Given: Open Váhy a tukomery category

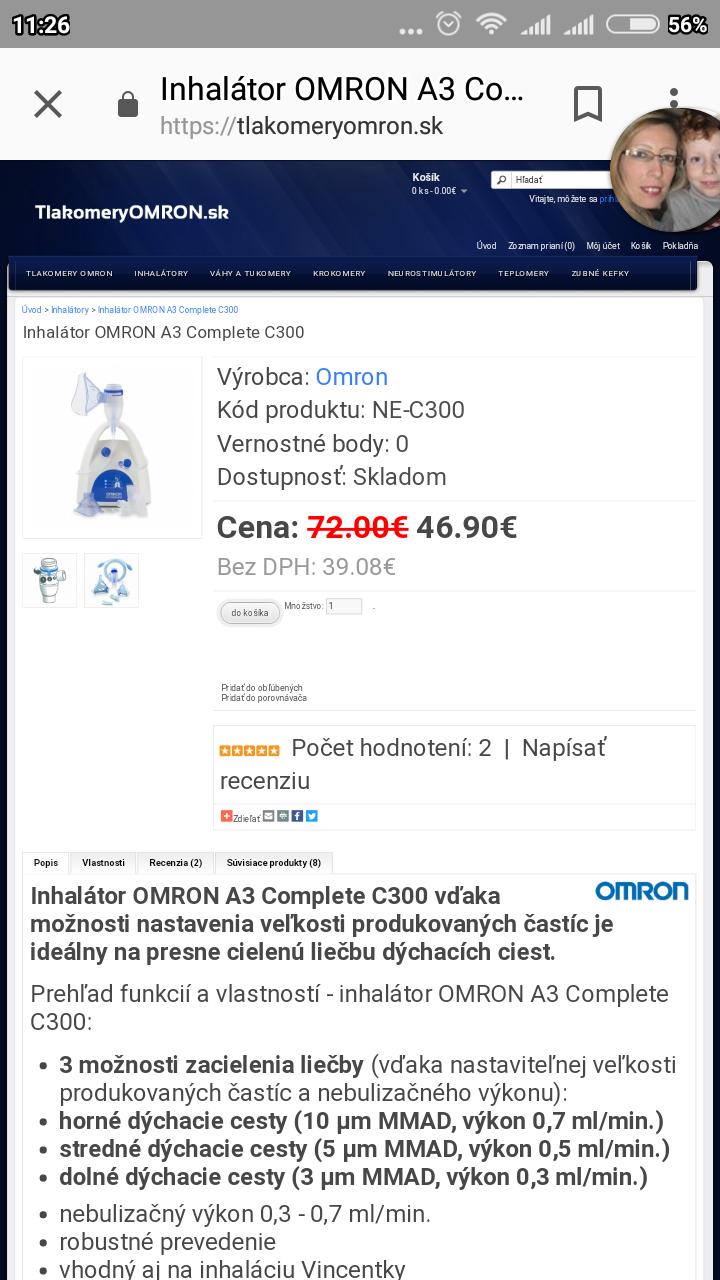Looking at the screenshot, I should tap(250, 273).
